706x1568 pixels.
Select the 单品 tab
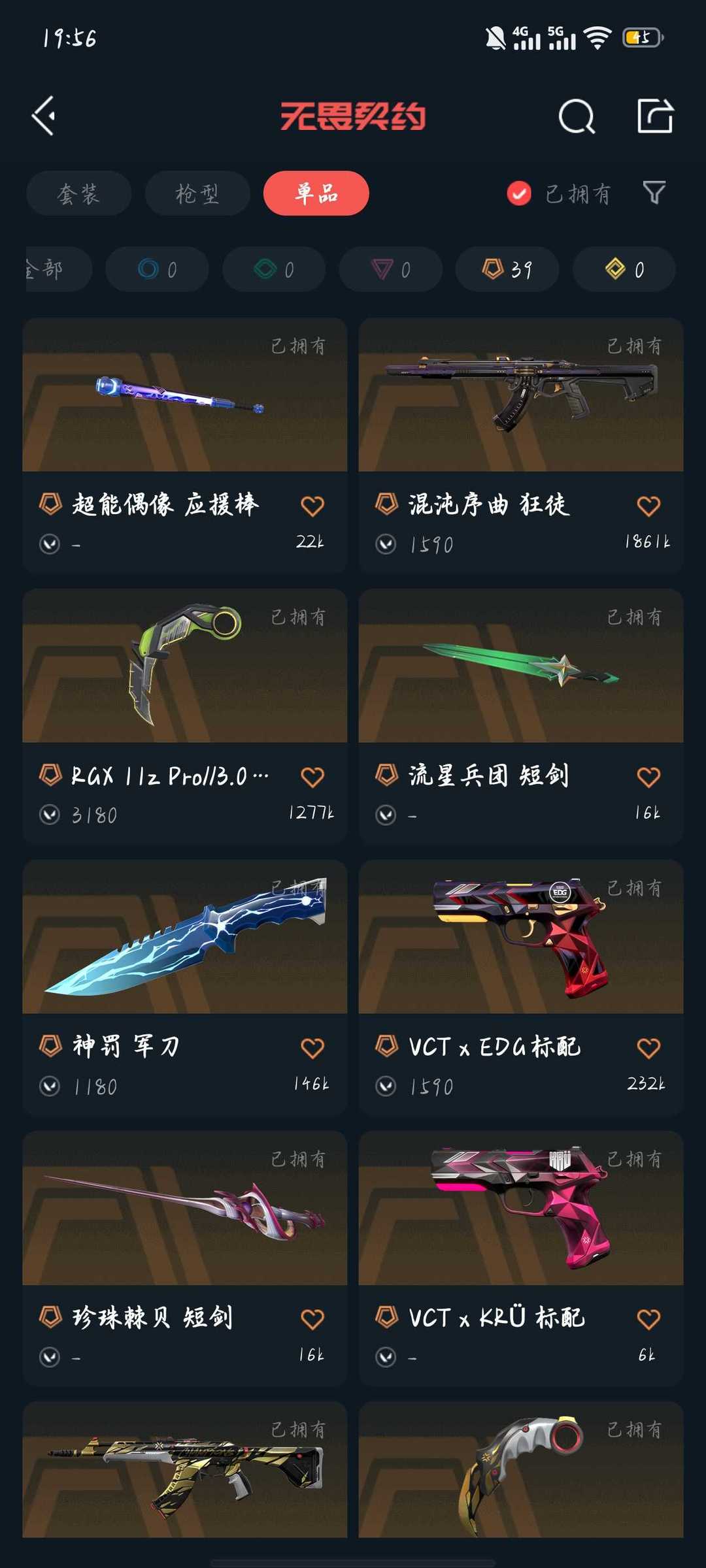(x=316, y=193)
